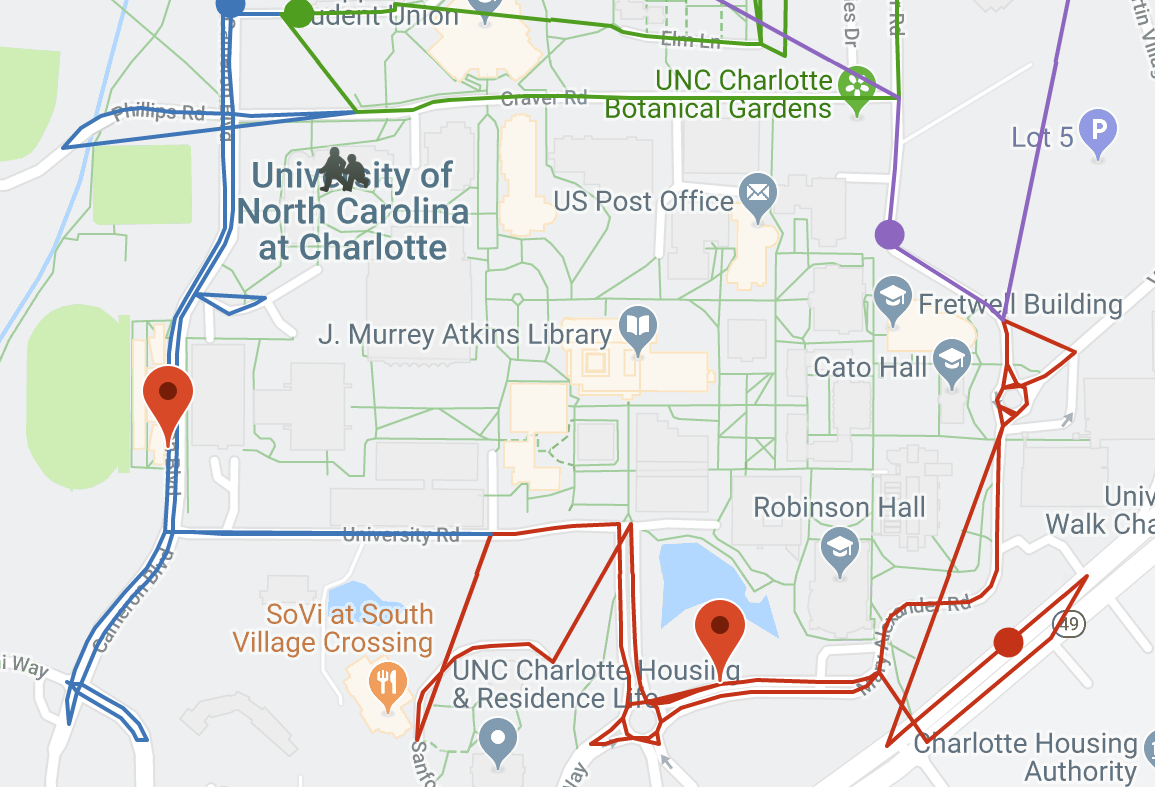Open the Lot 5 parking marker
Image resolution: width=1155 pixels, height=787 pixels.
(x=1100, y=131)
